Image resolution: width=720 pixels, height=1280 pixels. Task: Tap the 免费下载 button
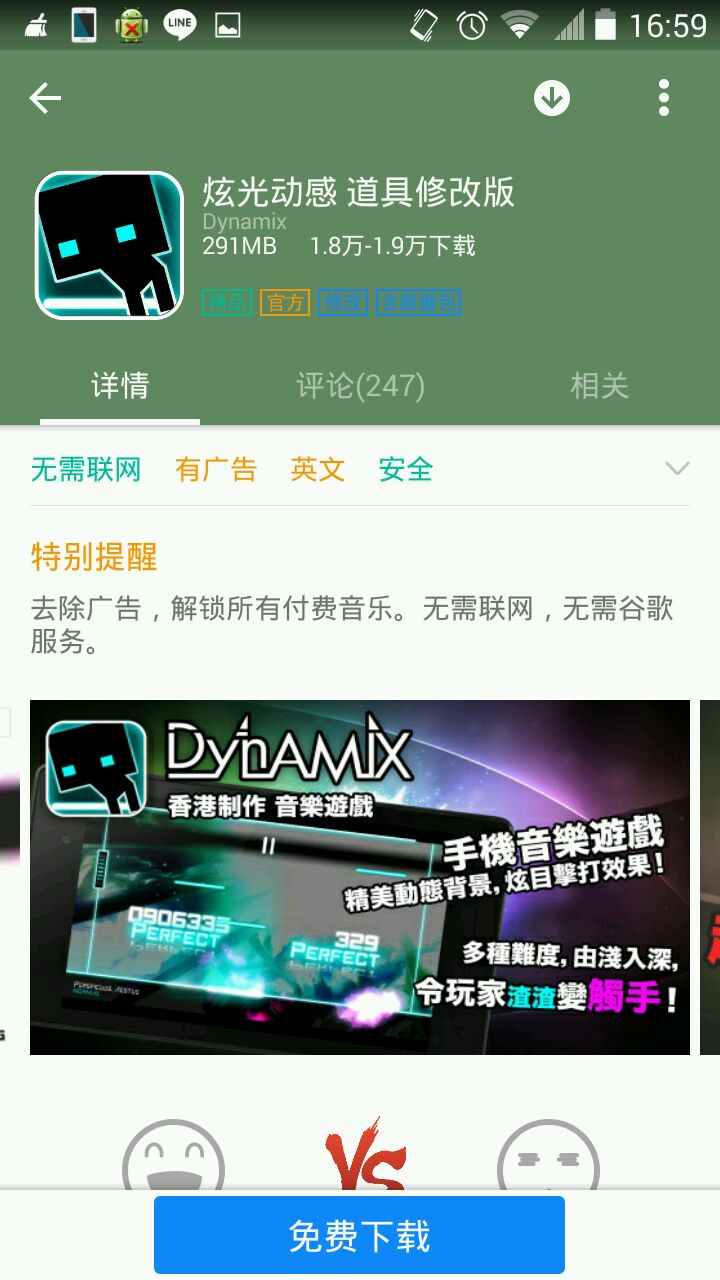(360, 1235)
